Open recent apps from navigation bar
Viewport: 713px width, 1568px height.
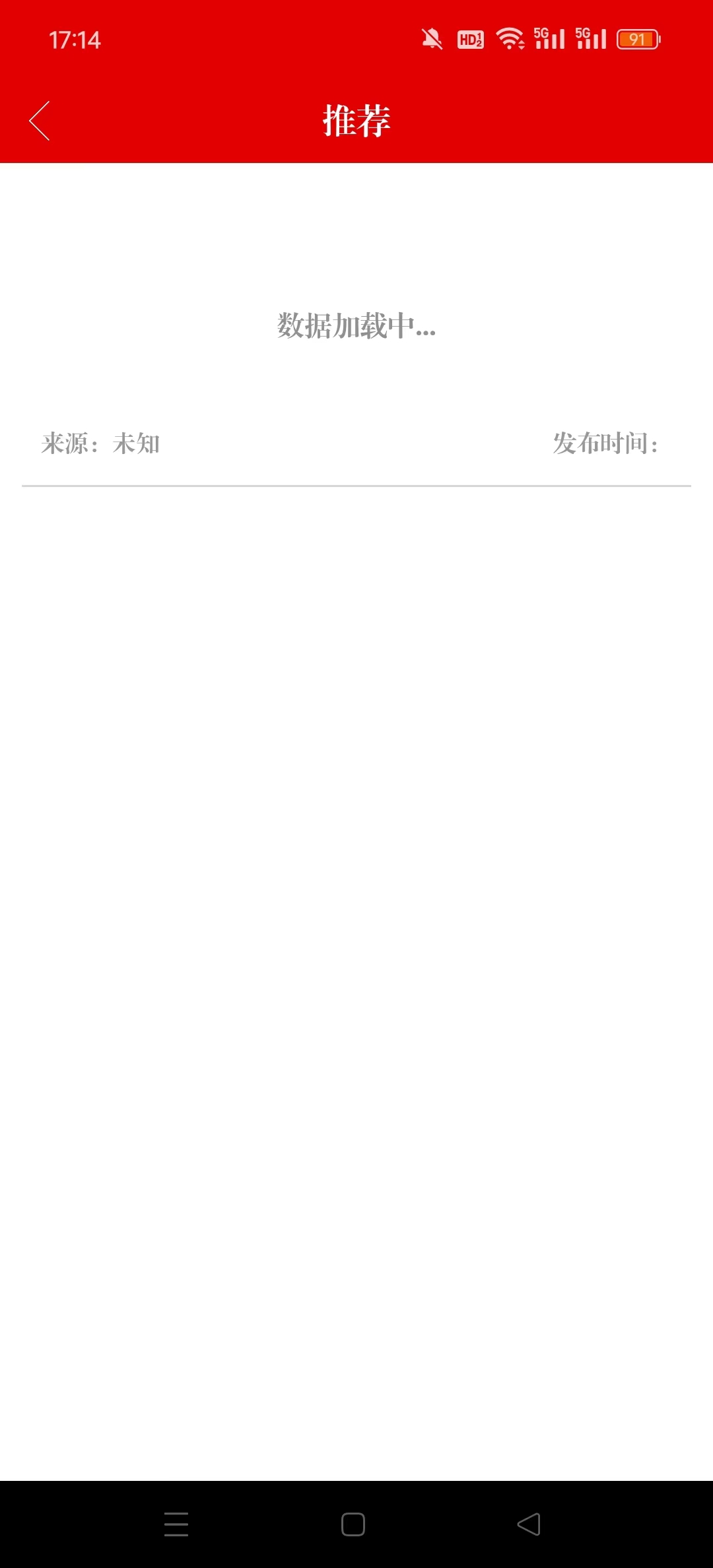[176, 1524]
